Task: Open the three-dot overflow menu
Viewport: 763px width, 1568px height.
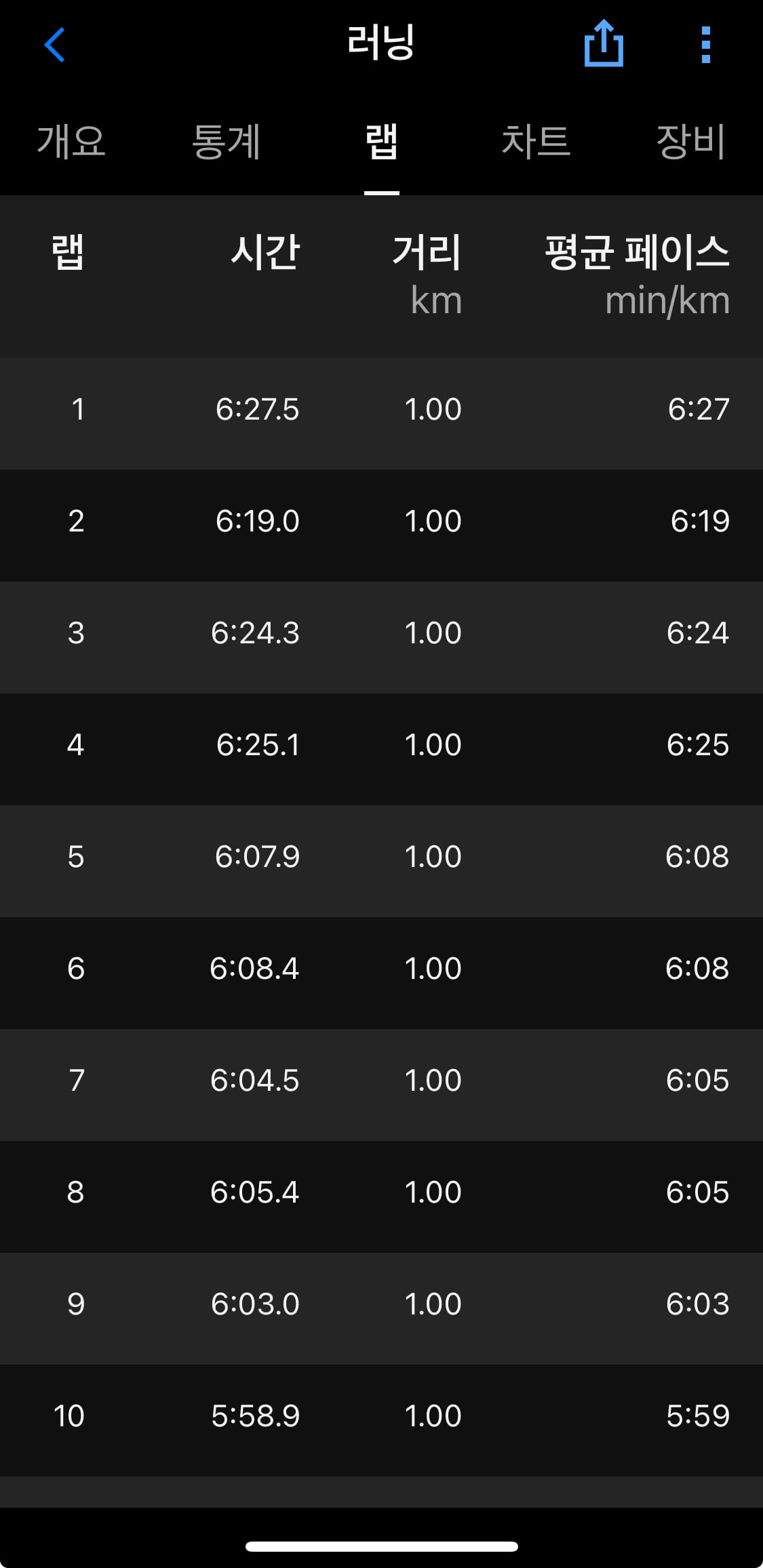Action: click(705, 45)
